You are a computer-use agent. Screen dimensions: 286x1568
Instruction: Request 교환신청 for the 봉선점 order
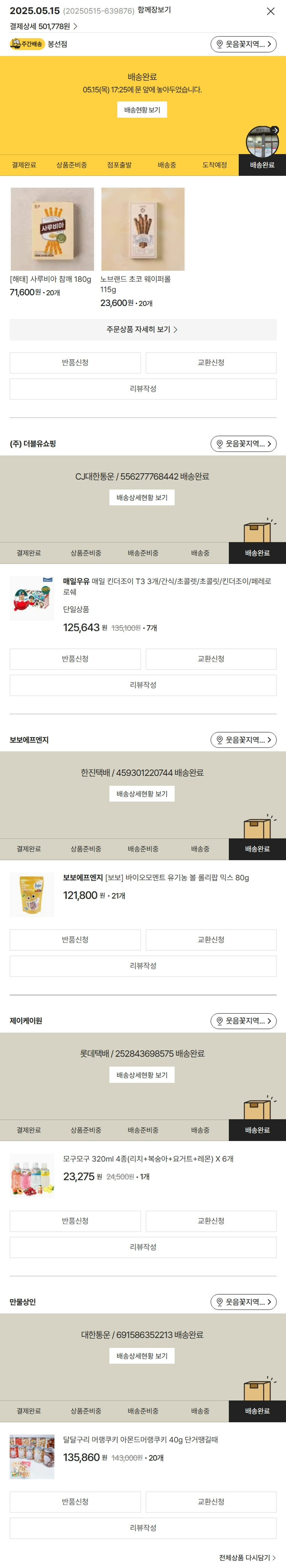[210, 363]
